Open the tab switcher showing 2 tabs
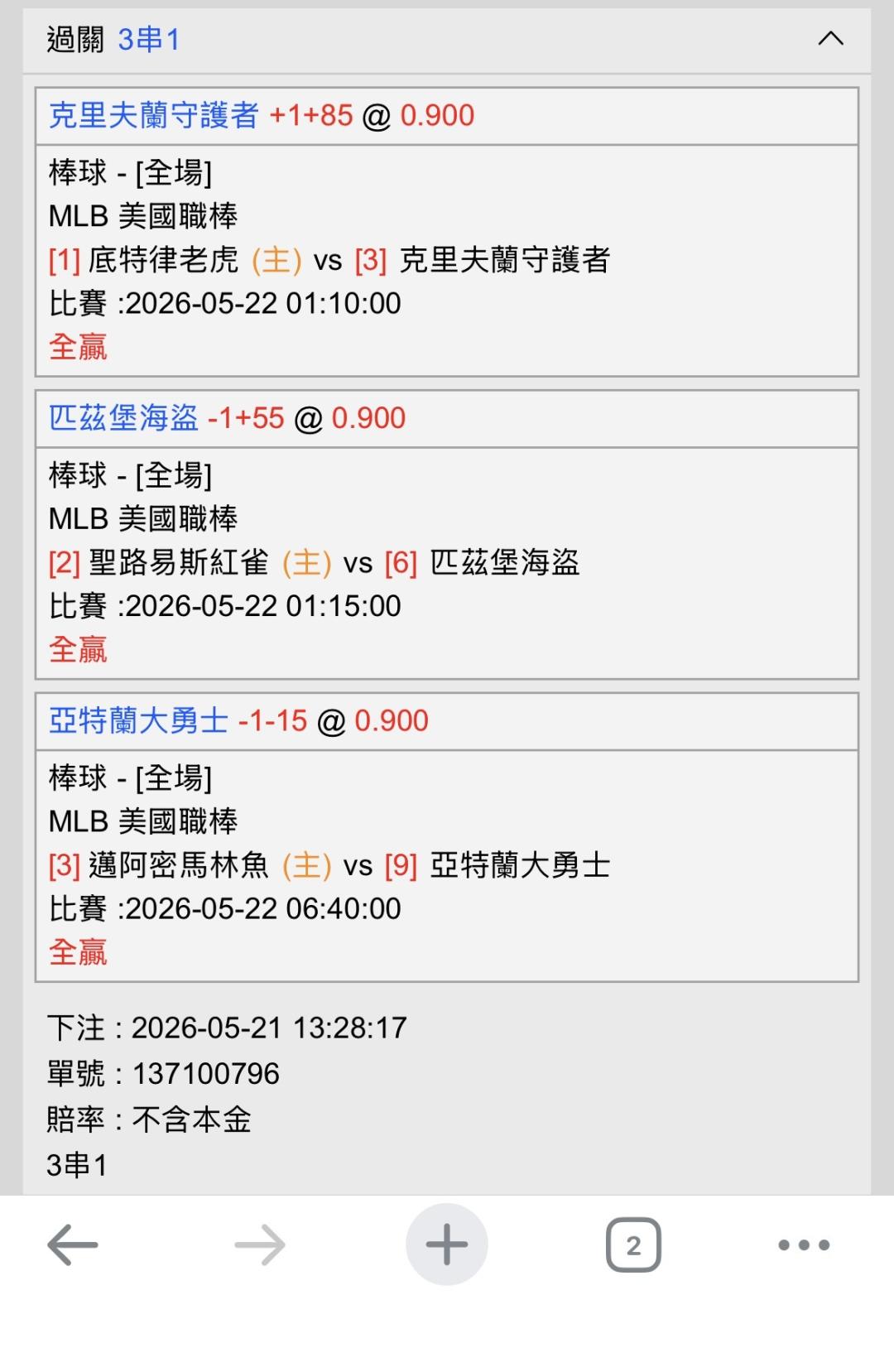894x1372 pixels. [x=633, y=1244]
